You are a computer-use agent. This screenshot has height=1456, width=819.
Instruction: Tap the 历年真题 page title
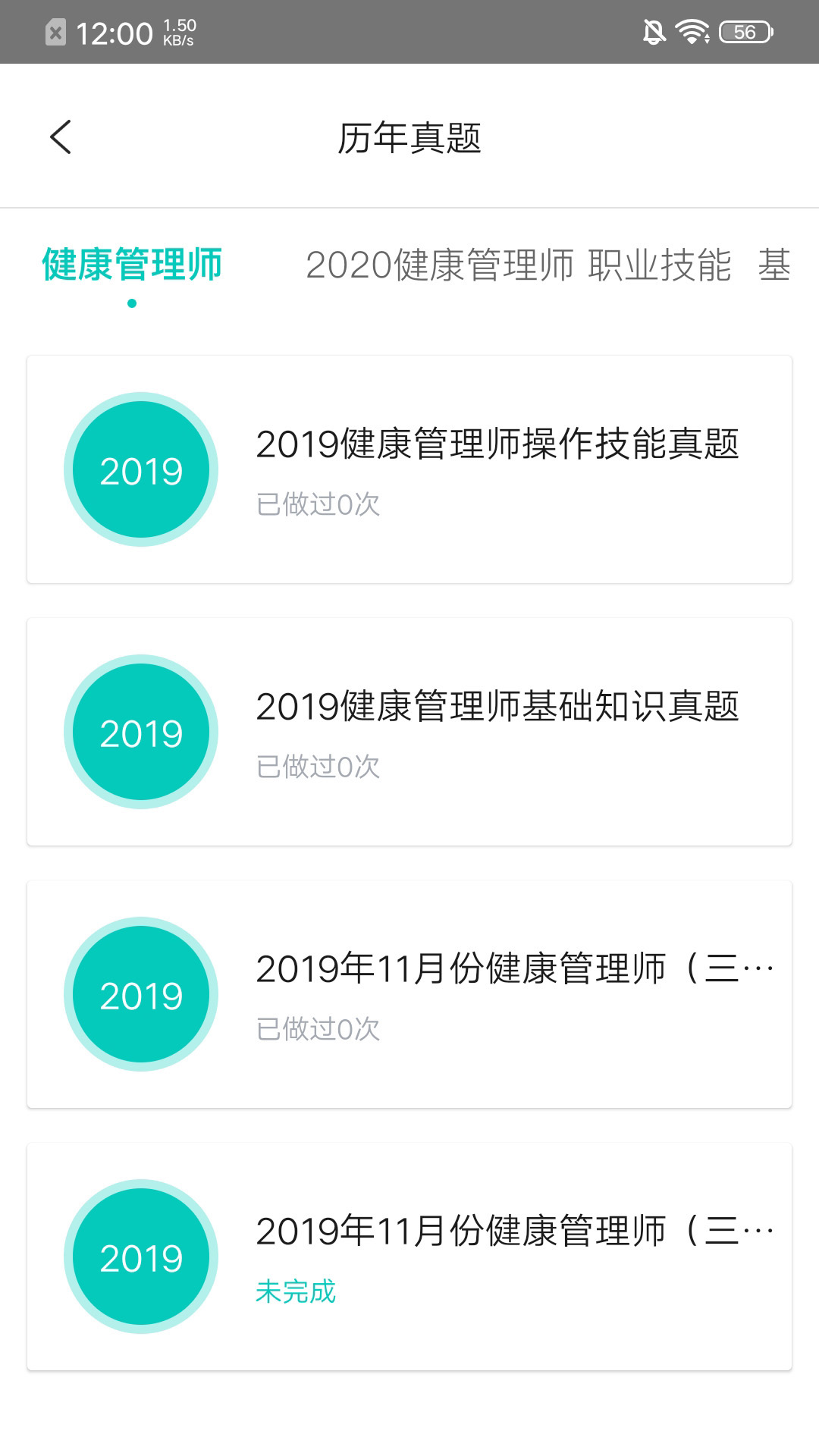[409, 138]
